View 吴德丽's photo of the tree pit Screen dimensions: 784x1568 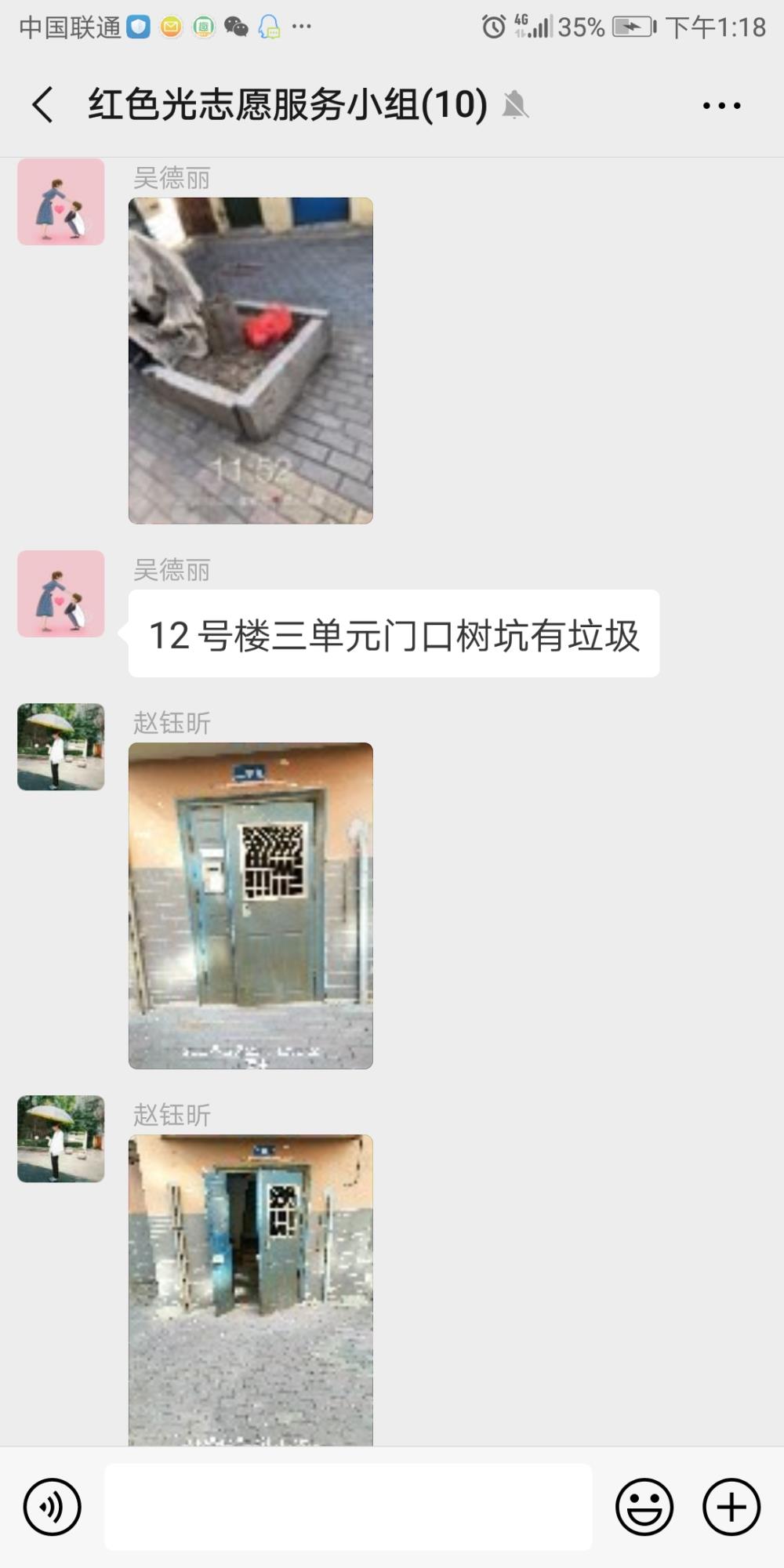[x=251, y=361]
